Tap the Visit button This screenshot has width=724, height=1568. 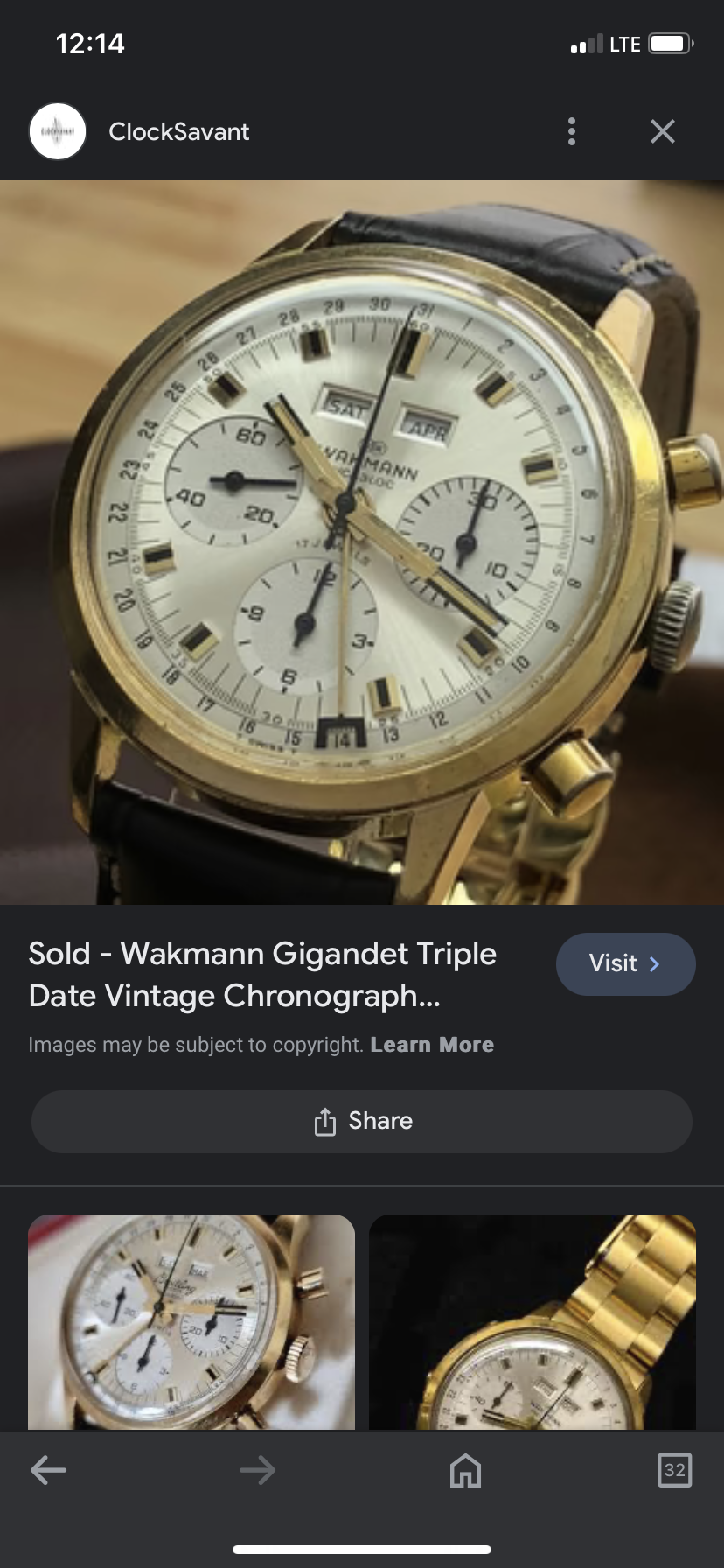625,963
